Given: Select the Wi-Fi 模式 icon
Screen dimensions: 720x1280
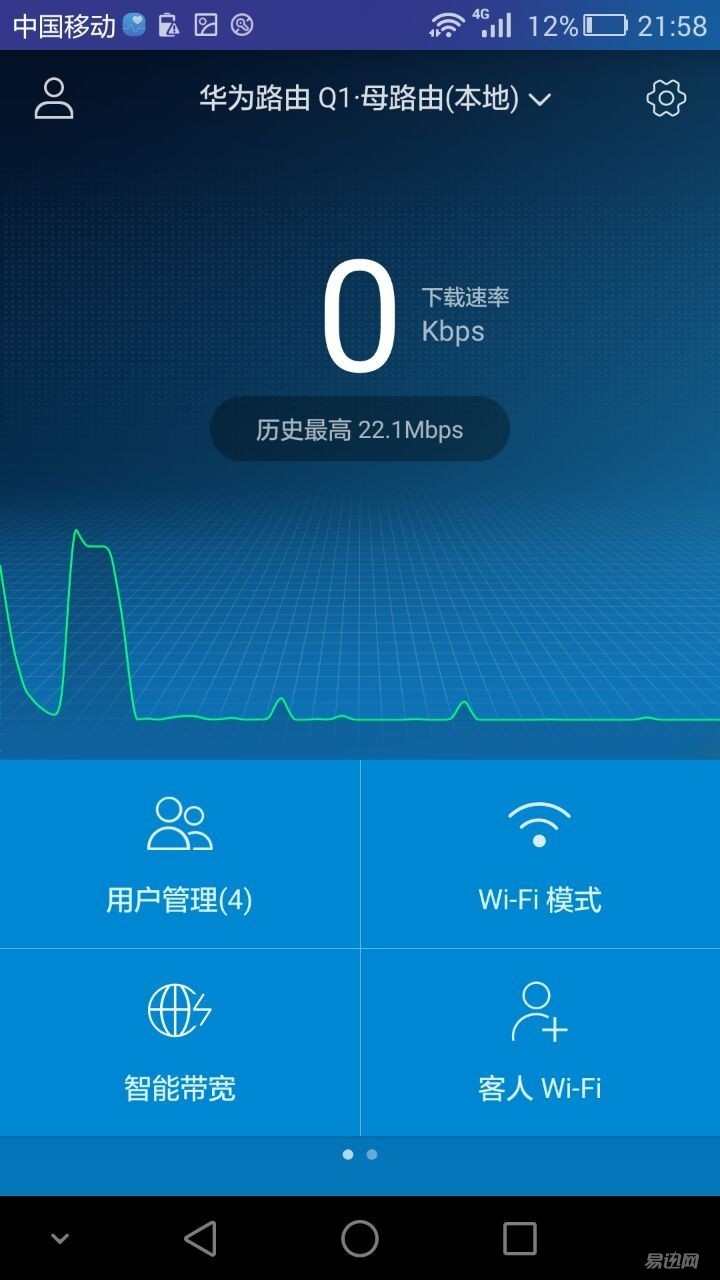Looking at the screenshot, I should (539, 820).
